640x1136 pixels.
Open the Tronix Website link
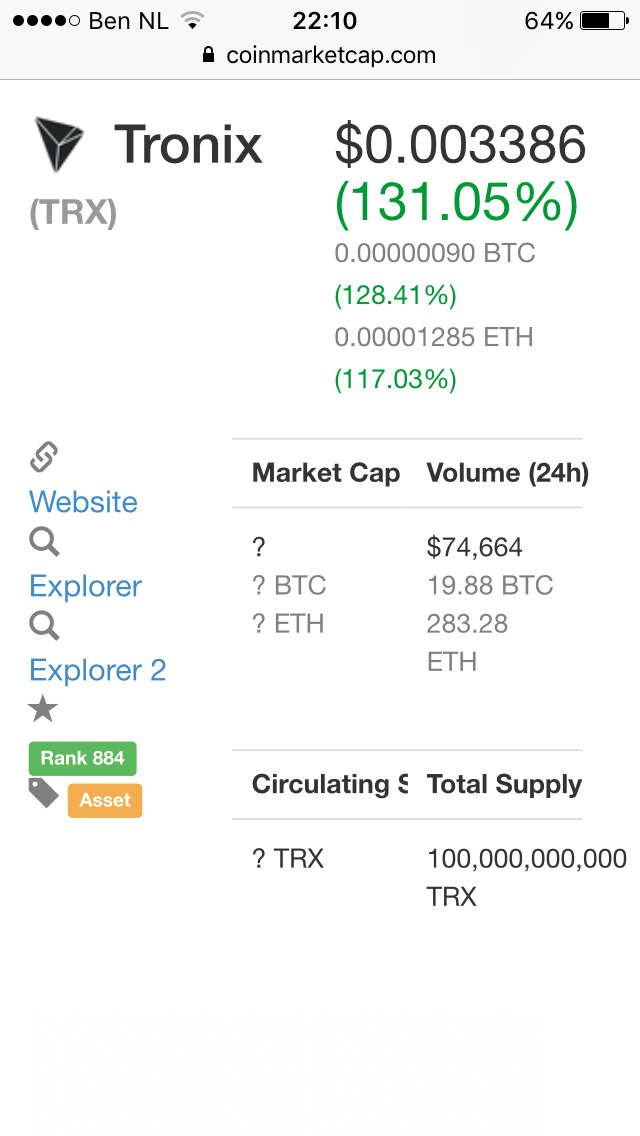tap(83, 501)
